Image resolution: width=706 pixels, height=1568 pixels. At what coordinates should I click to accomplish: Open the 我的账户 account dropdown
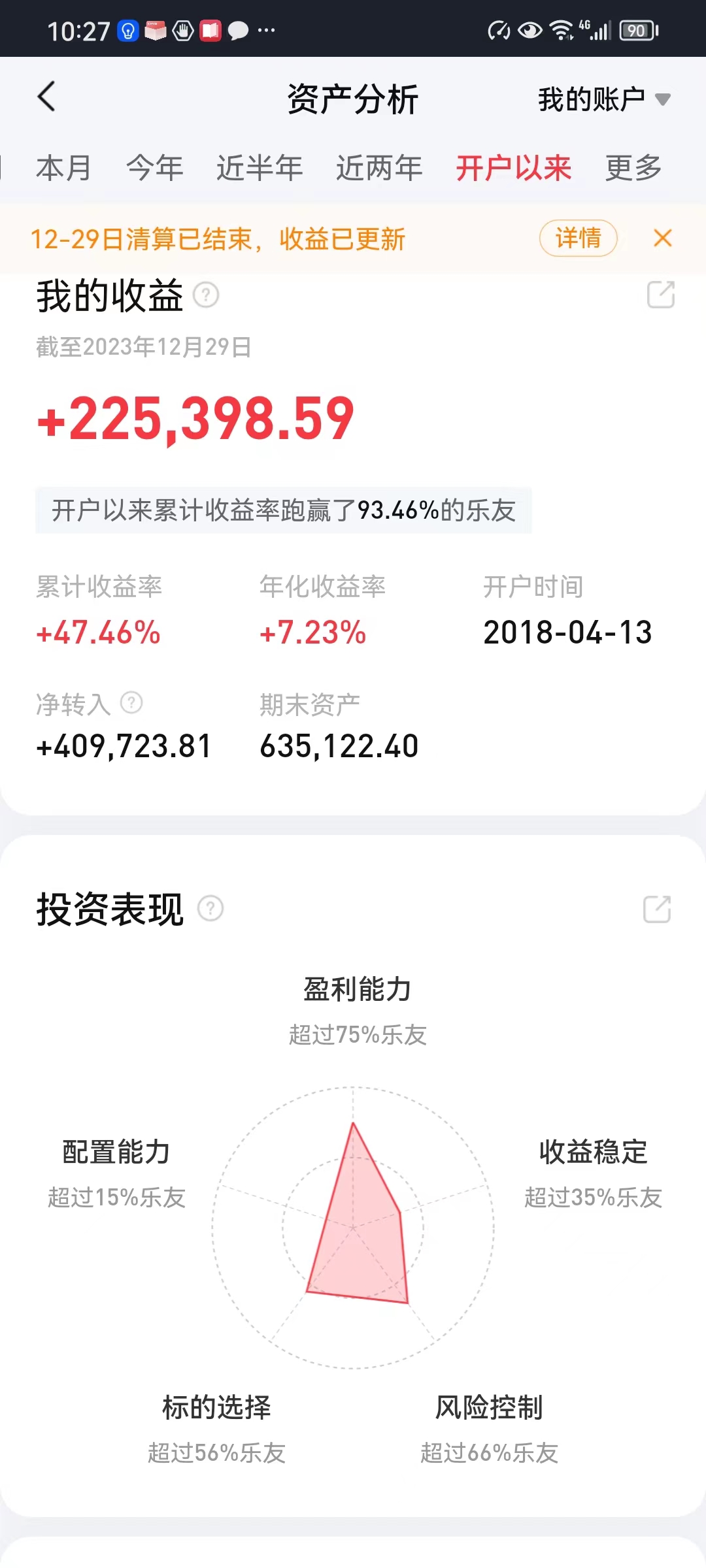(603, 99)
